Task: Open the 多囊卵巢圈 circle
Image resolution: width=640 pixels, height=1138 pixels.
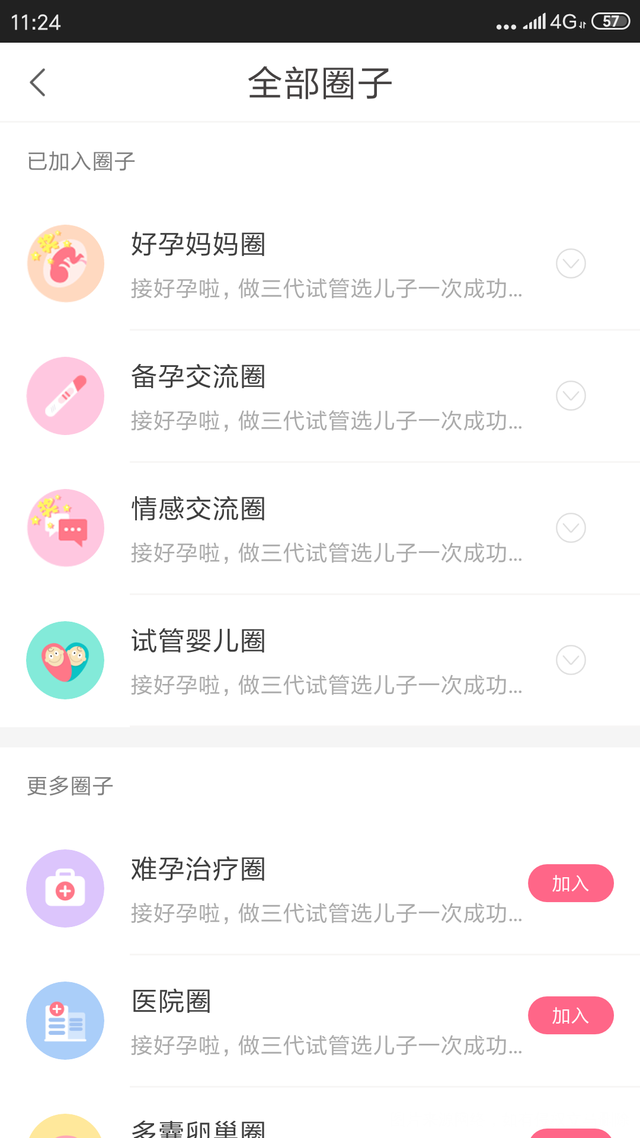Action: (198, 1127)
